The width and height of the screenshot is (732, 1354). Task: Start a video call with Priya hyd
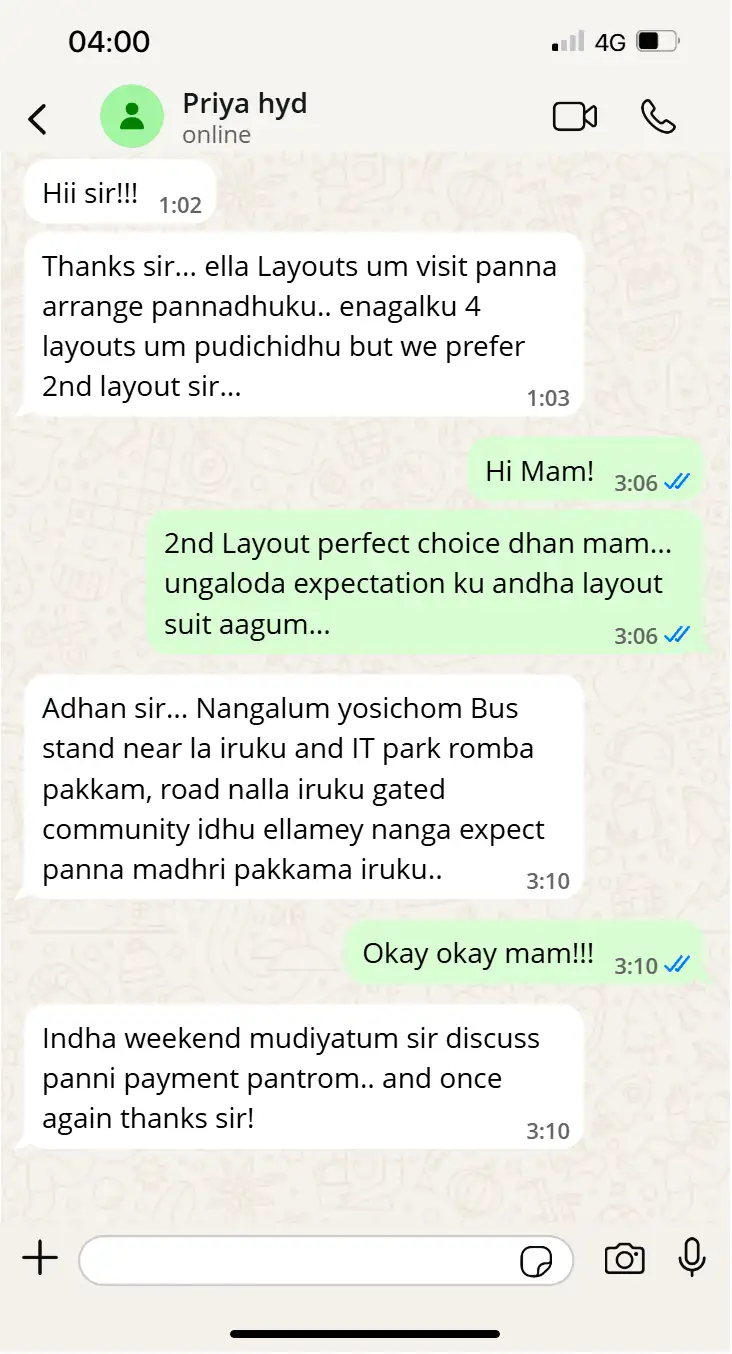click(x=575, y=116)
